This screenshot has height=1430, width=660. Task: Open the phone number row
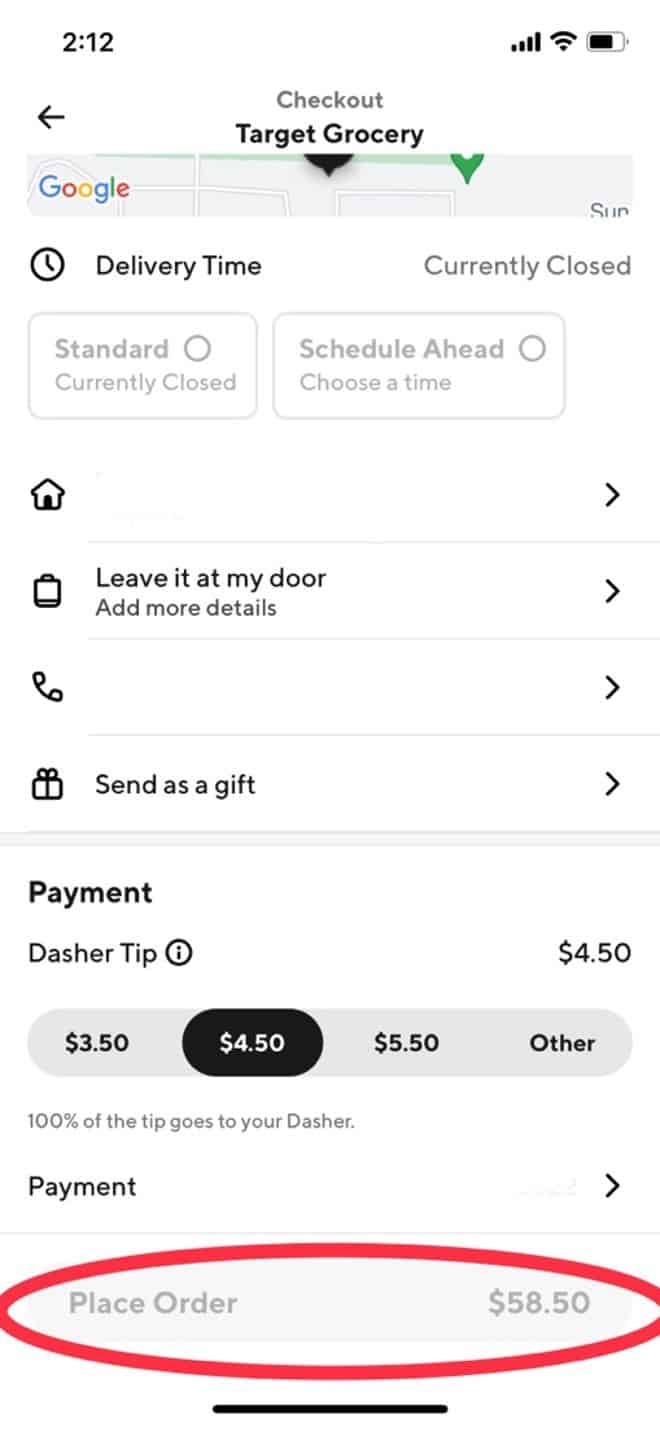pyautogui.click(x=330, y=688)
